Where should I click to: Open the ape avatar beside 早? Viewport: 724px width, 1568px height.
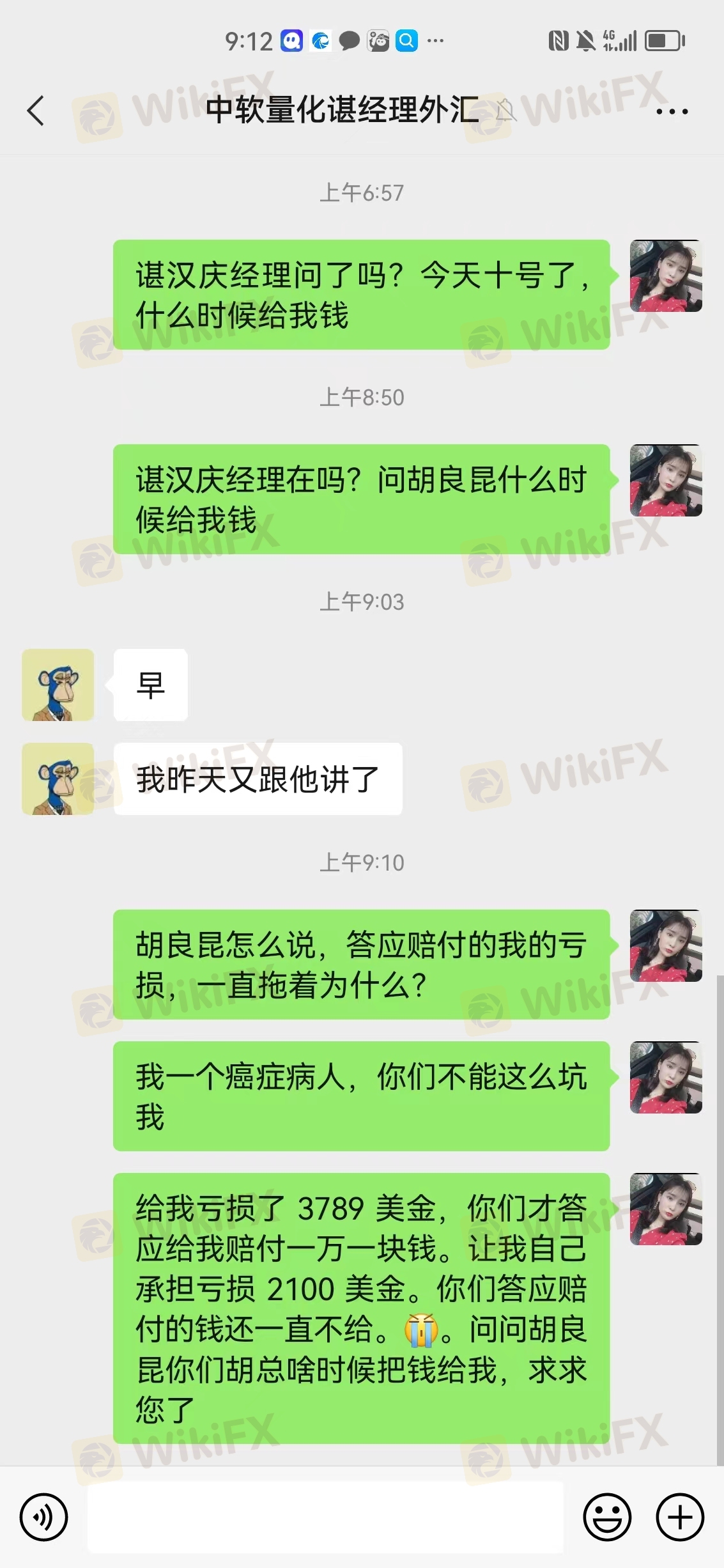58,685
